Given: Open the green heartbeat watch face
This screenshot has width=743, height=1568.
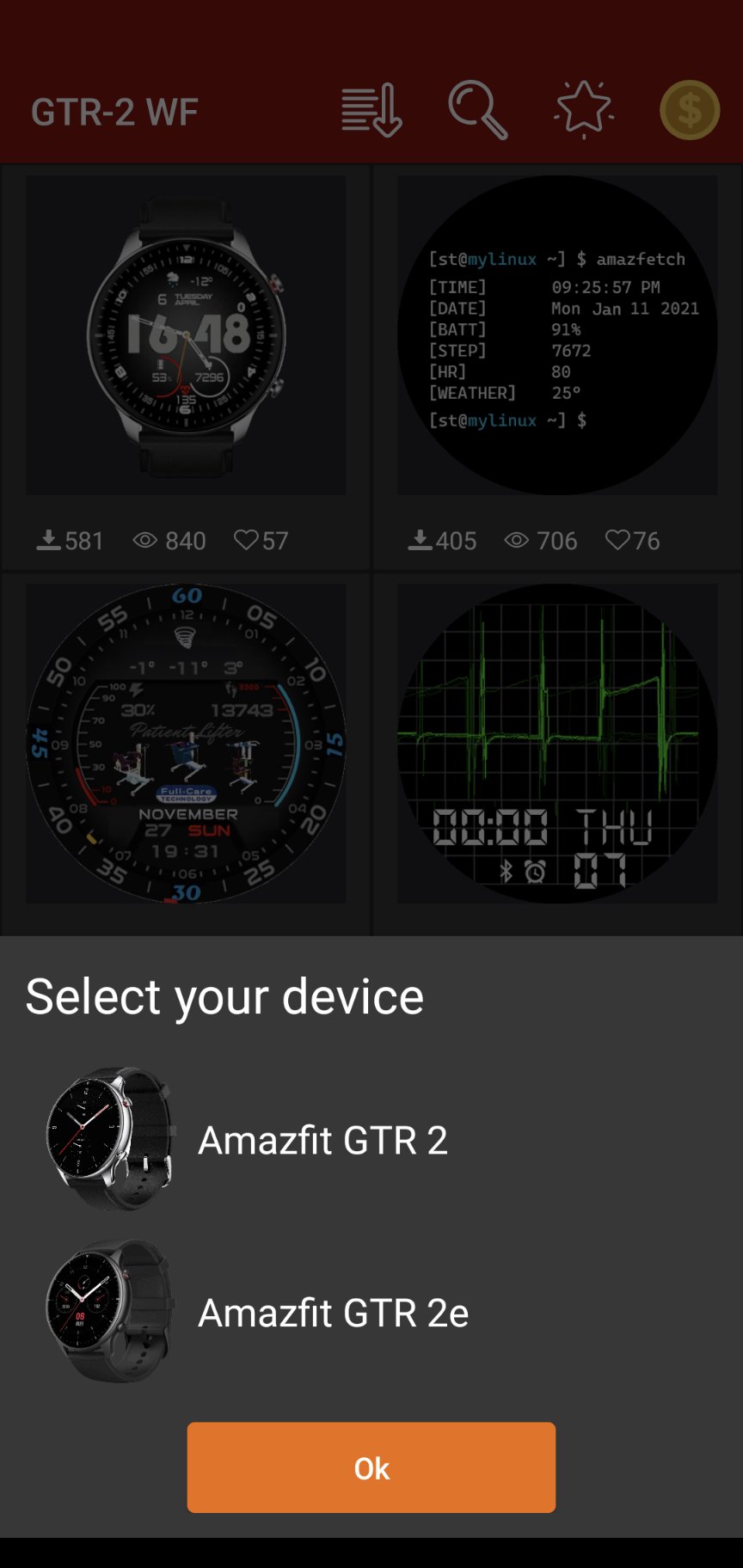Looking at the screenshot, I should tap(557, 744).
